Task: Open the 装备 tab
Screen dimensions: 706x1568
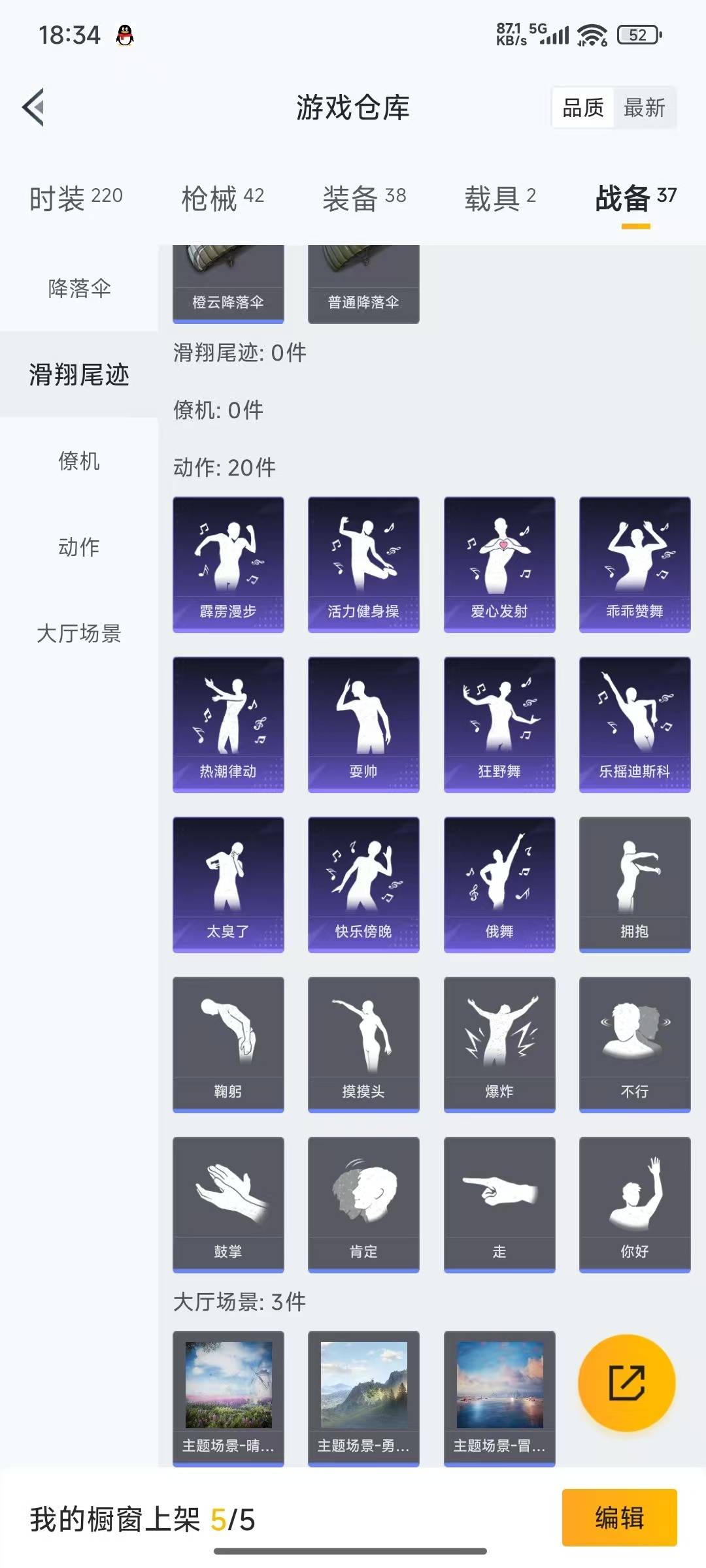Action: coord(364,198)
